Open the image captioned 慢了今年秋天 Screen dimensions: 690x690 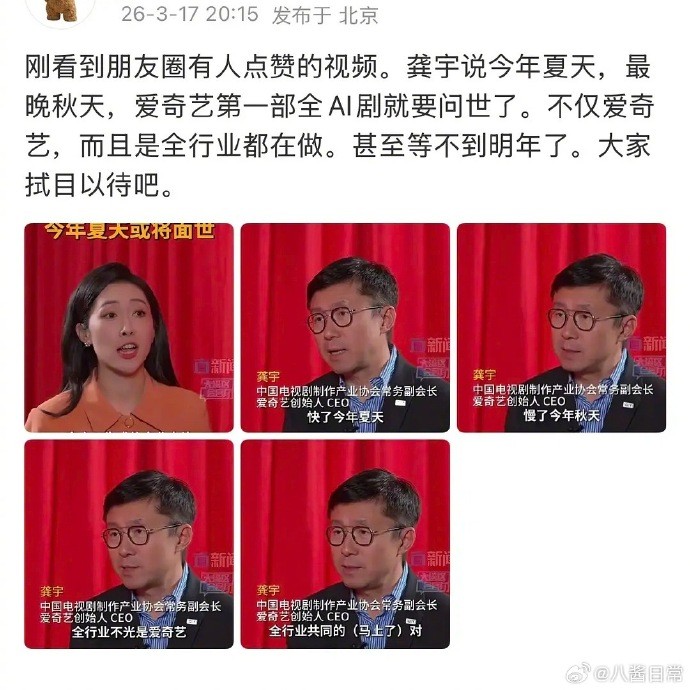[x=561, y=328]
